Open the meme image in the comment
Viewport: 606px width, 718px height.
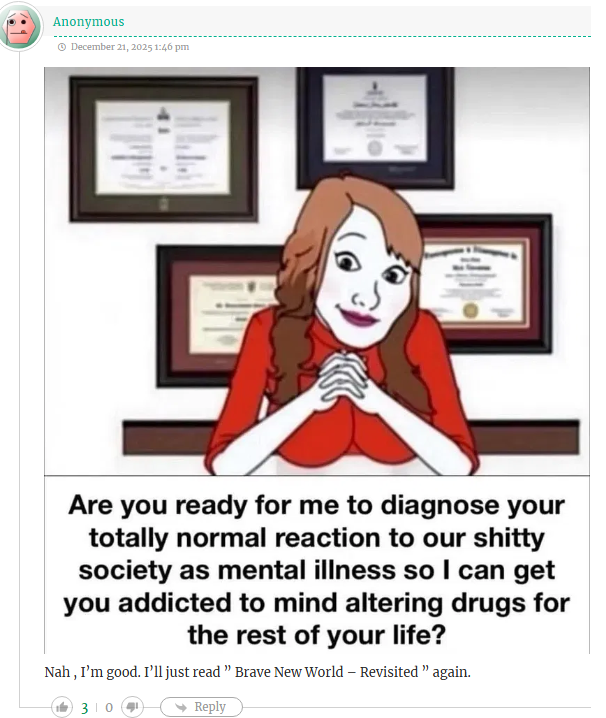(x=317, y=360)
